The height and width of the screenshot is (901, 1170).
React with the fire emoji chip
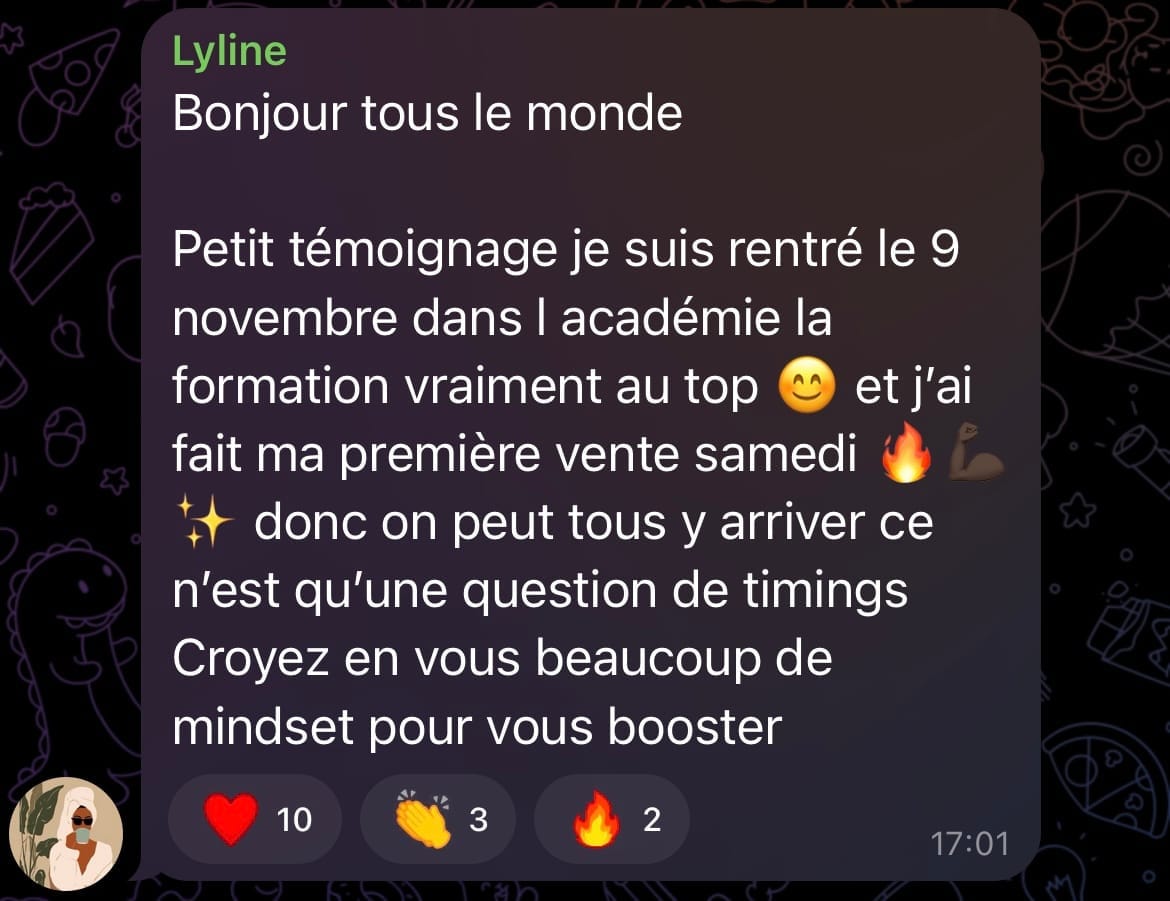612,820
